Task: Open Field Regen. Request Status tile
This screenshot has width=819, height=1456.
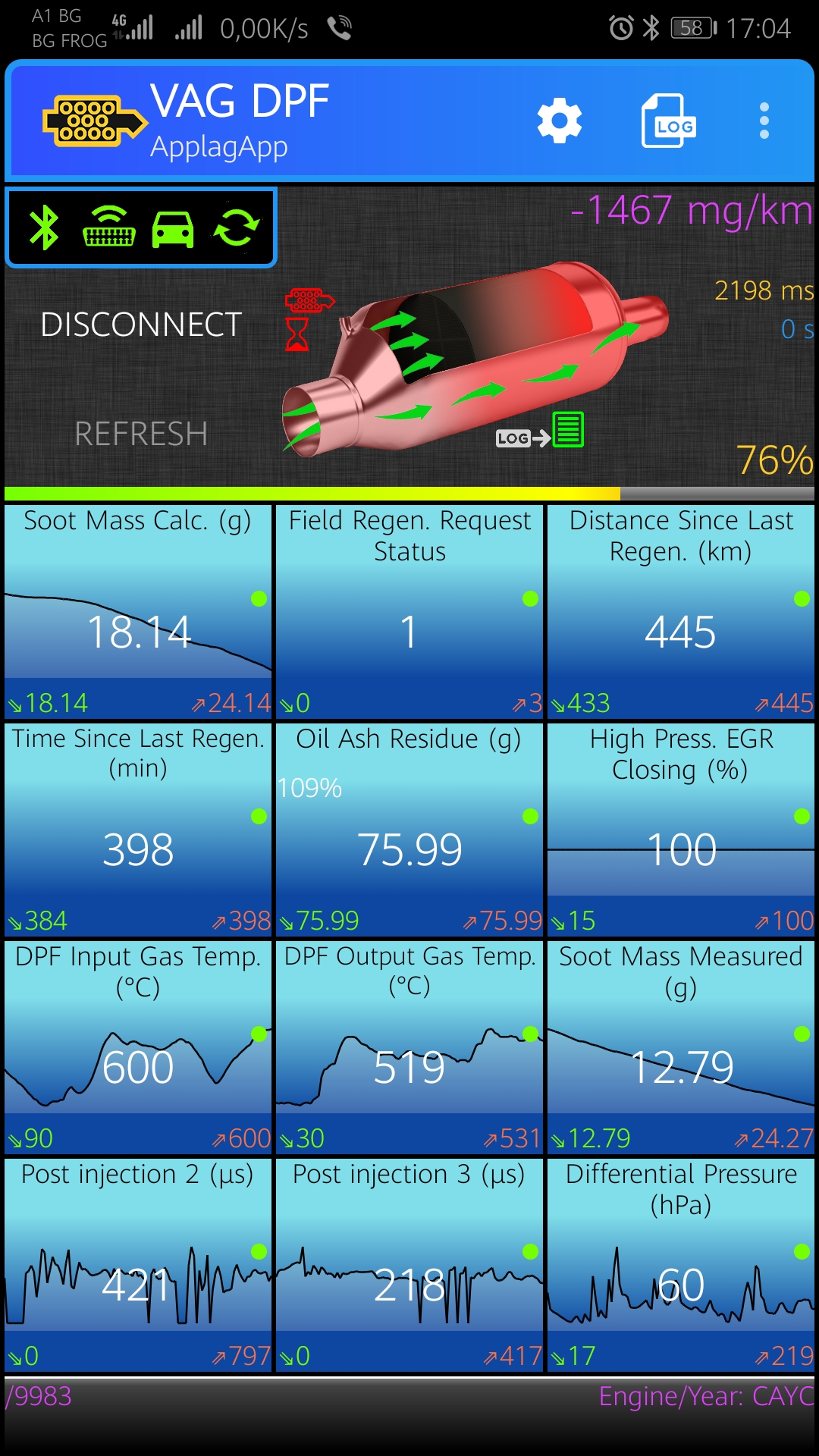Action: (x=409, y=611)
